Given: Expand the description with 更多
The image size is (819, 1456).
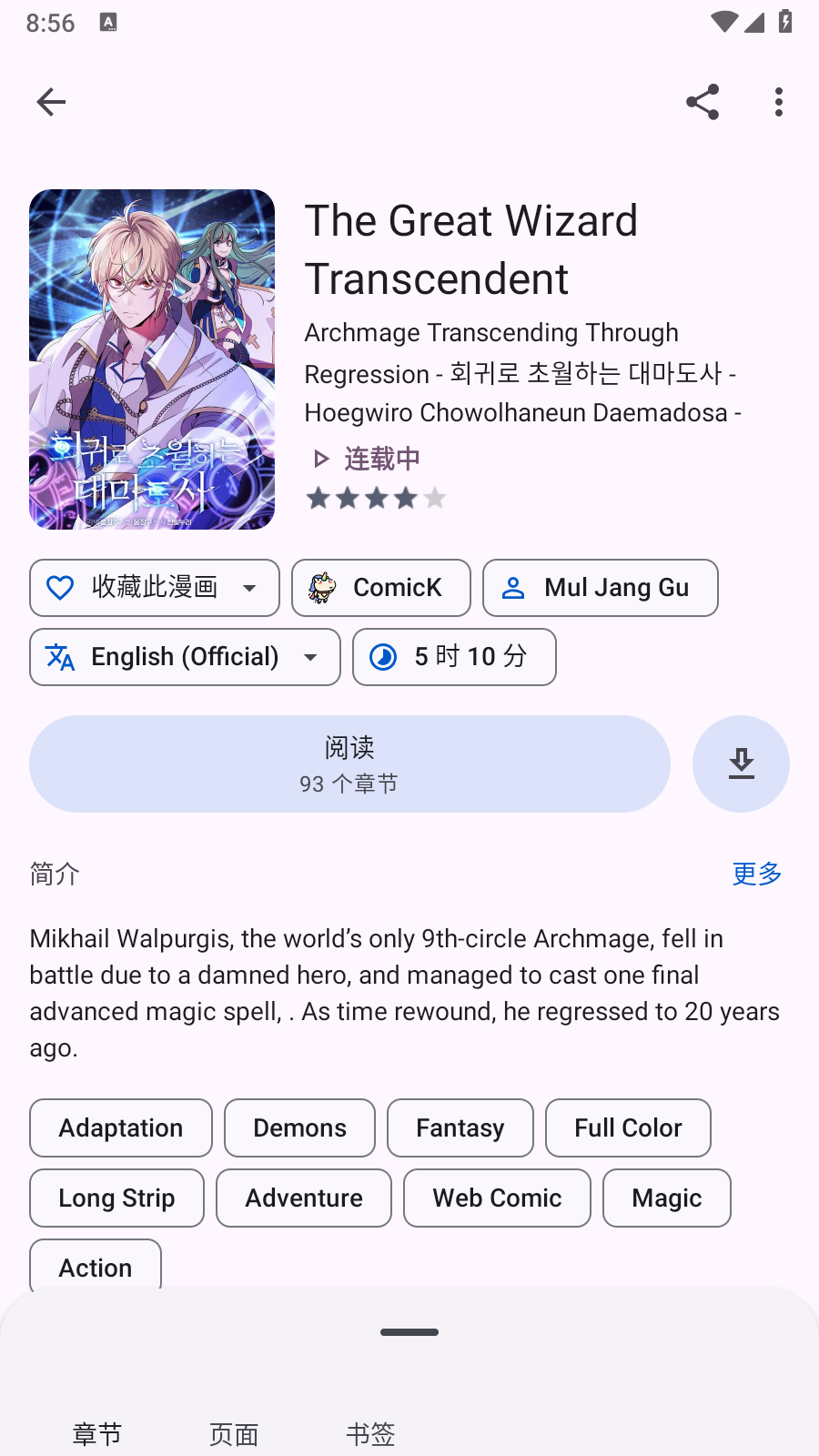Looking at the screenshot, I should coord(756,874).
